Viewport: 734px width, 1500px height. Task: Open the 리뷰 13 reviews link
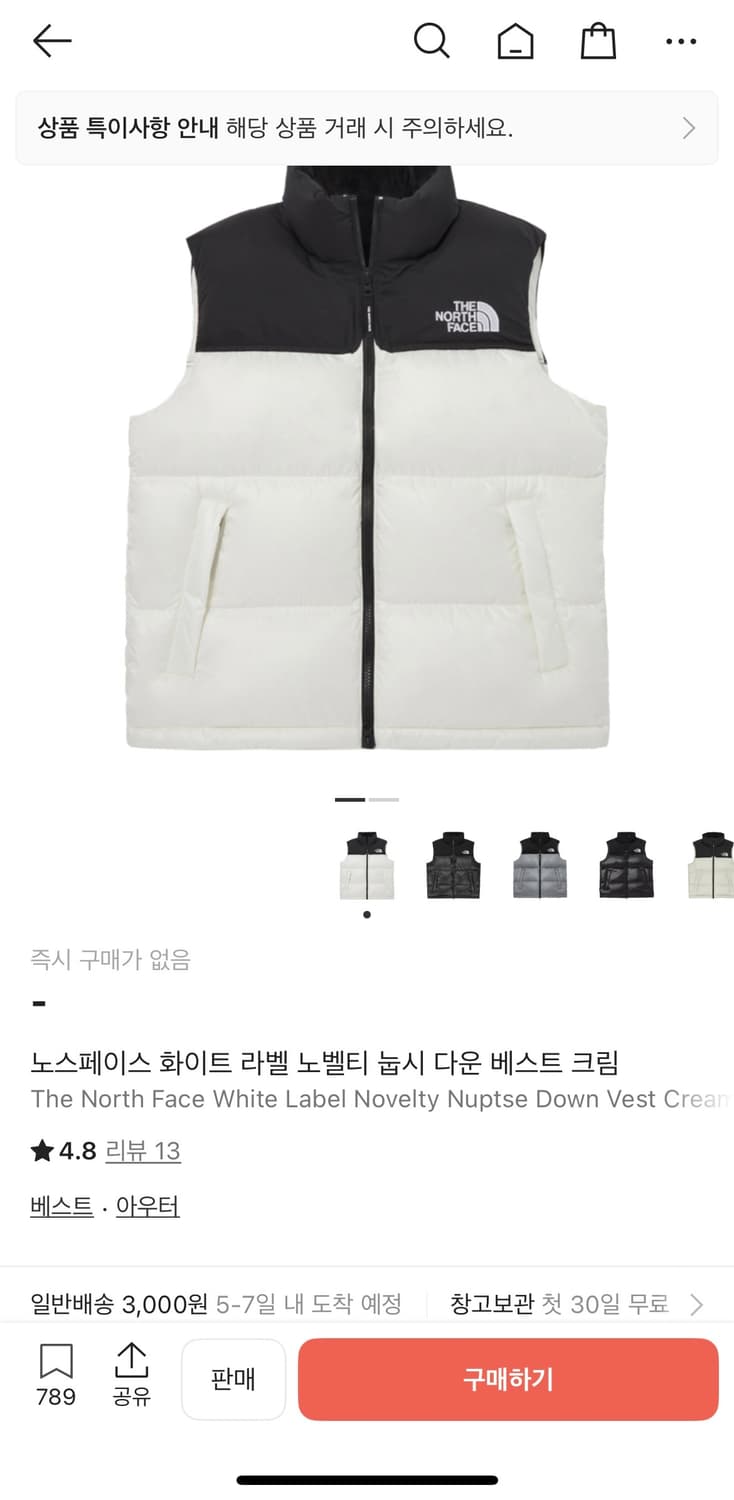[x=143, y=1151]
